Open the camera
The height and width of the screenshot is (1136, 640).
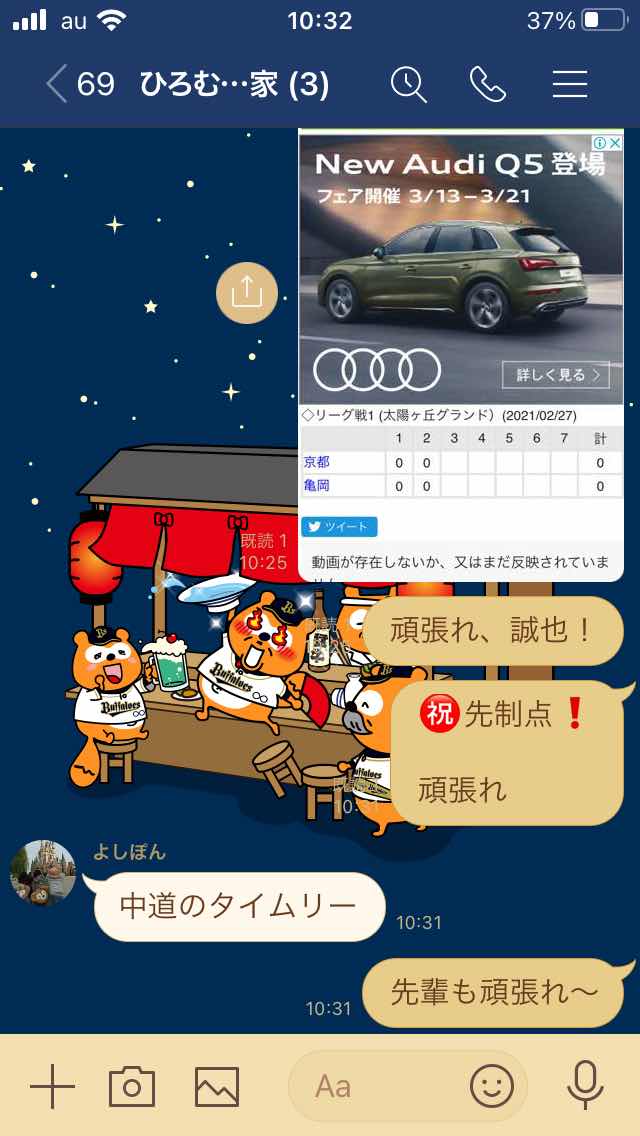[x=132, y=1086]
